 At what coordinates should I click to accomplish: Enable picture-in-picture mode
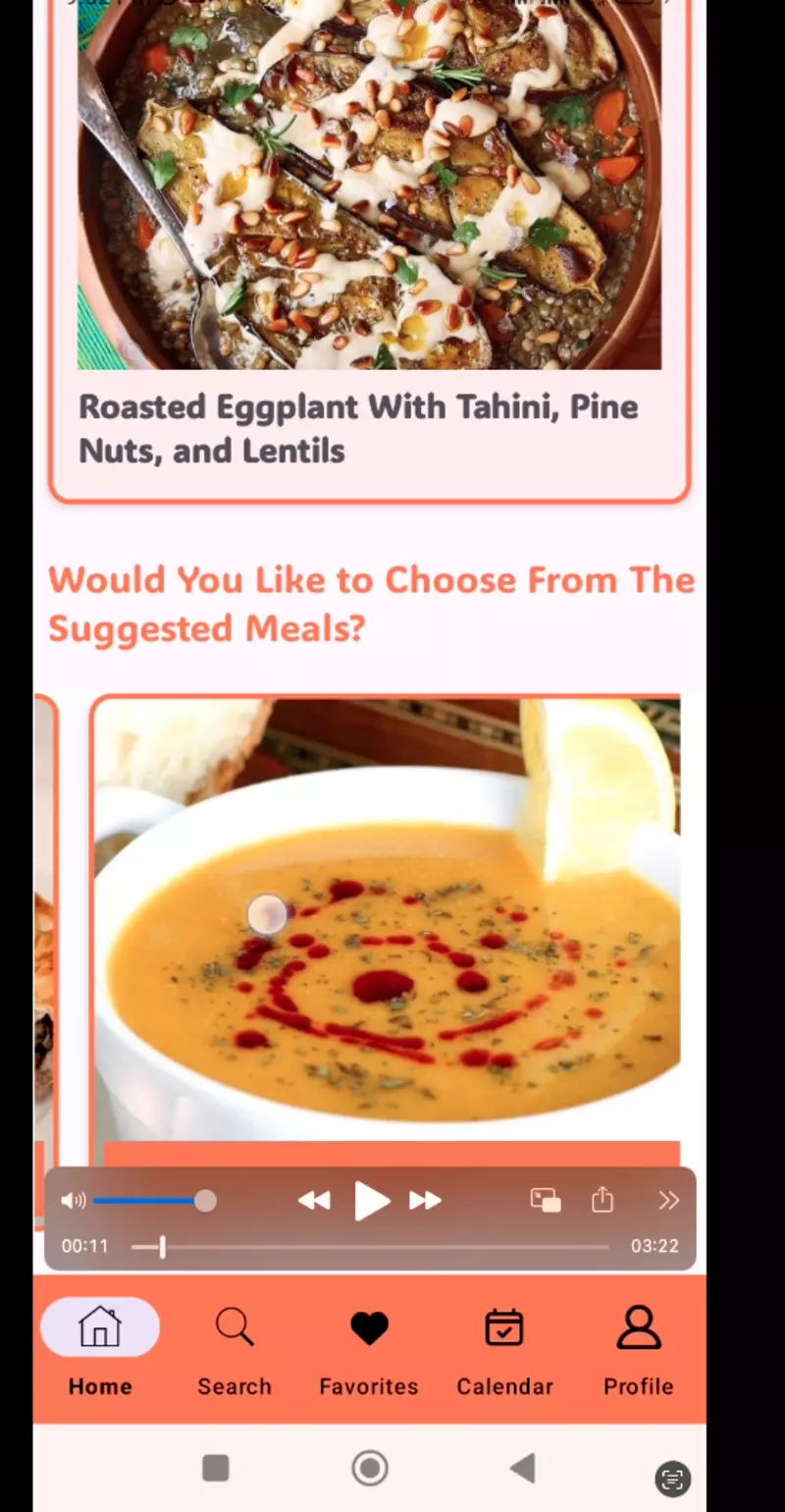(x=546, y=1200)
